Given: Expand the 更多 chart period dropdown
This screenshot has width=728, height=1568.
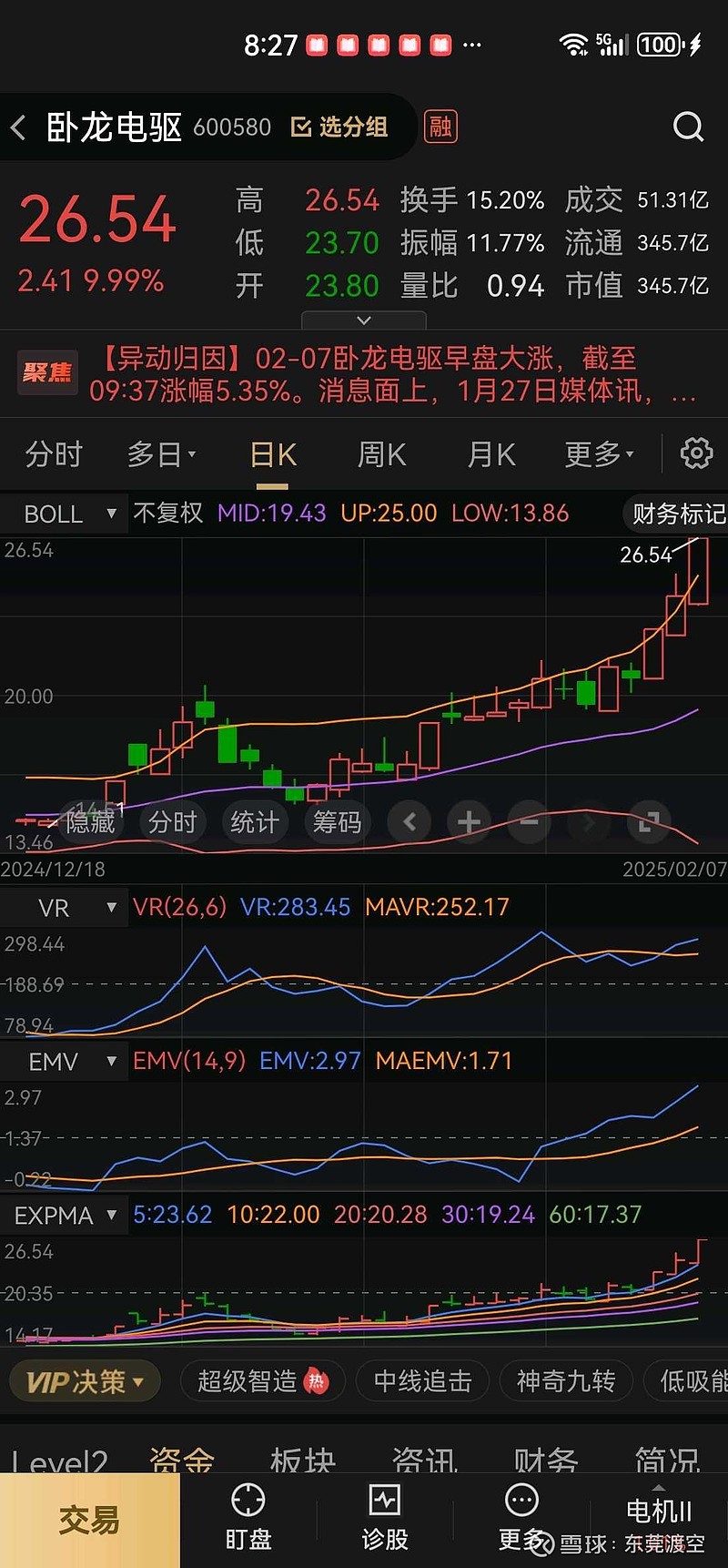Looking at the screenshot, I should (598, 453).
